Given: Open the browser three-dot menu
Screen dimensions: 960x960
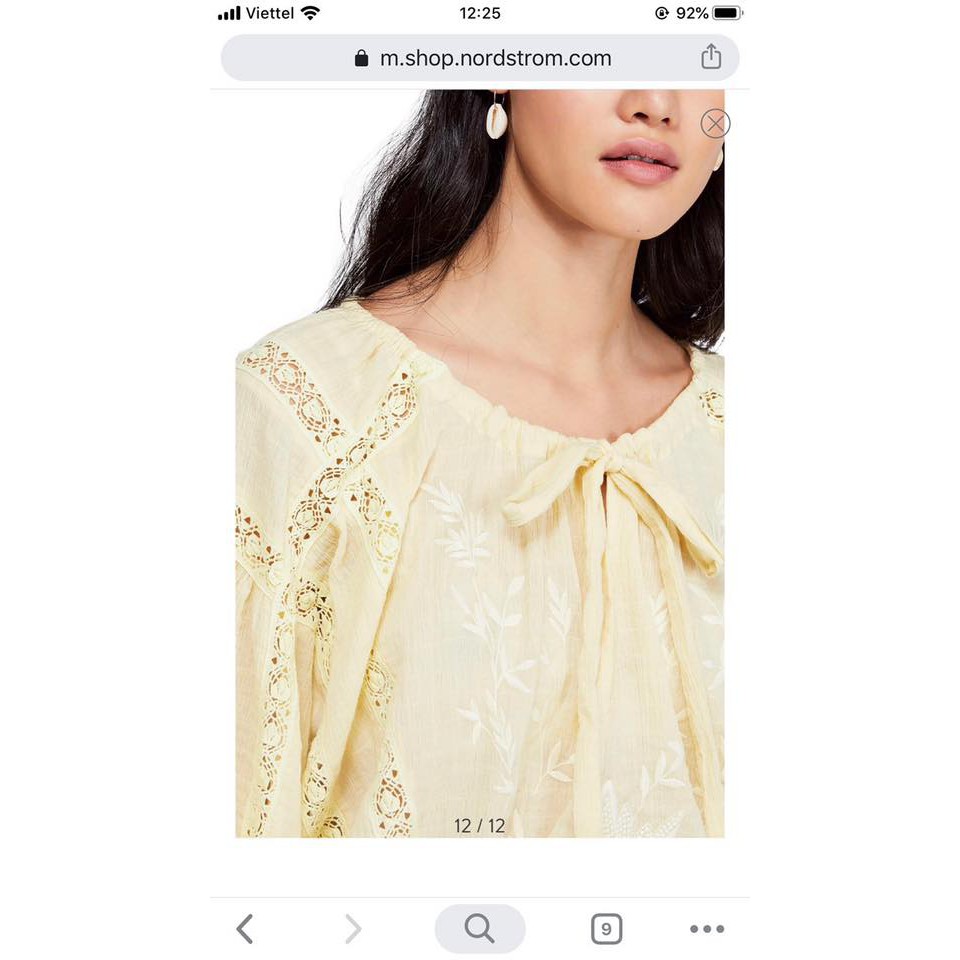Looking at the screenshot, I should coord(707,929).
